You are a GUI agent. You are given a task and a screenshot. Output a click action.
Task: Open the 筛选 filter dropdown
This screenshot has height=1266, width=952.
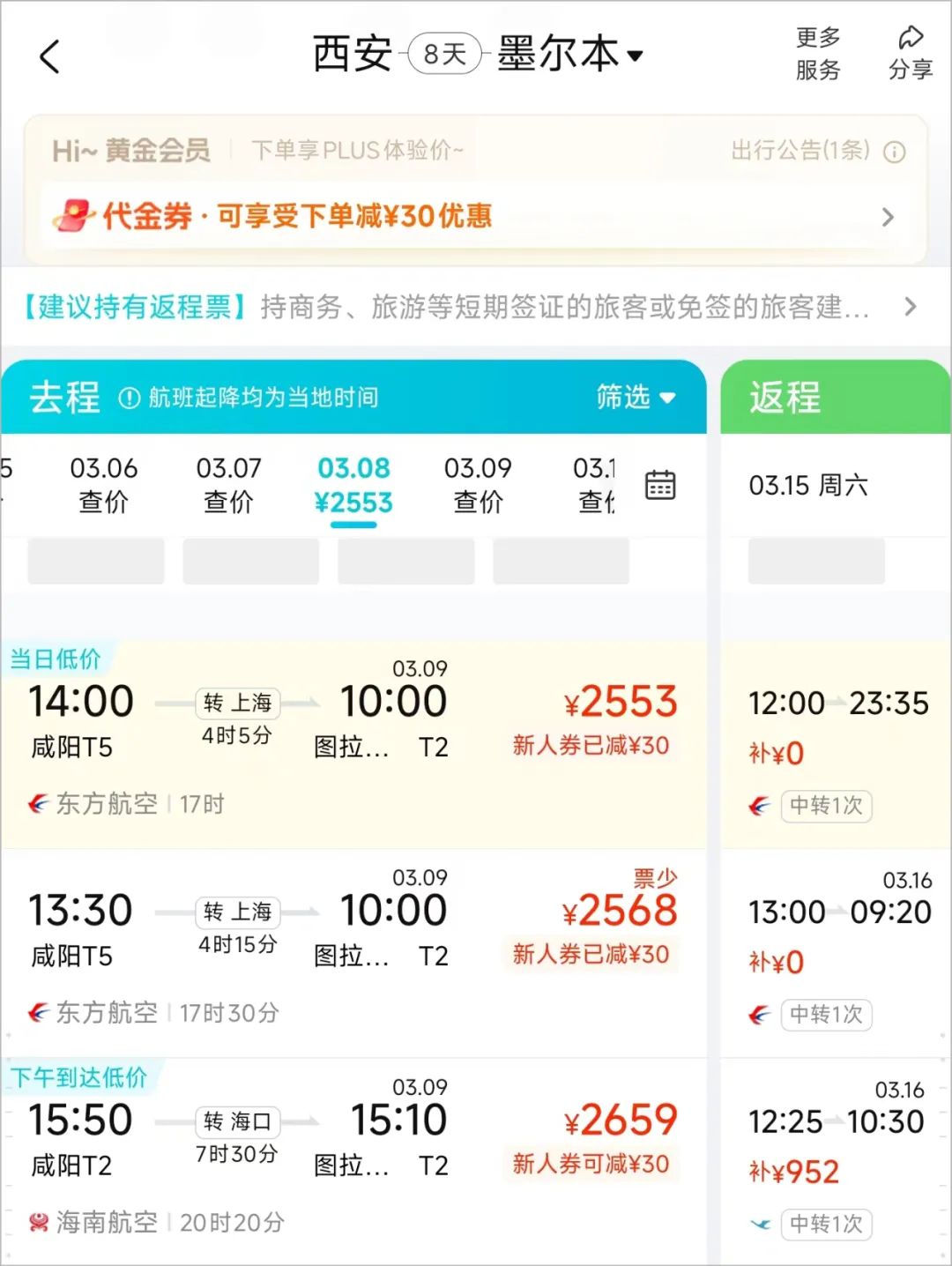(636, 397)
